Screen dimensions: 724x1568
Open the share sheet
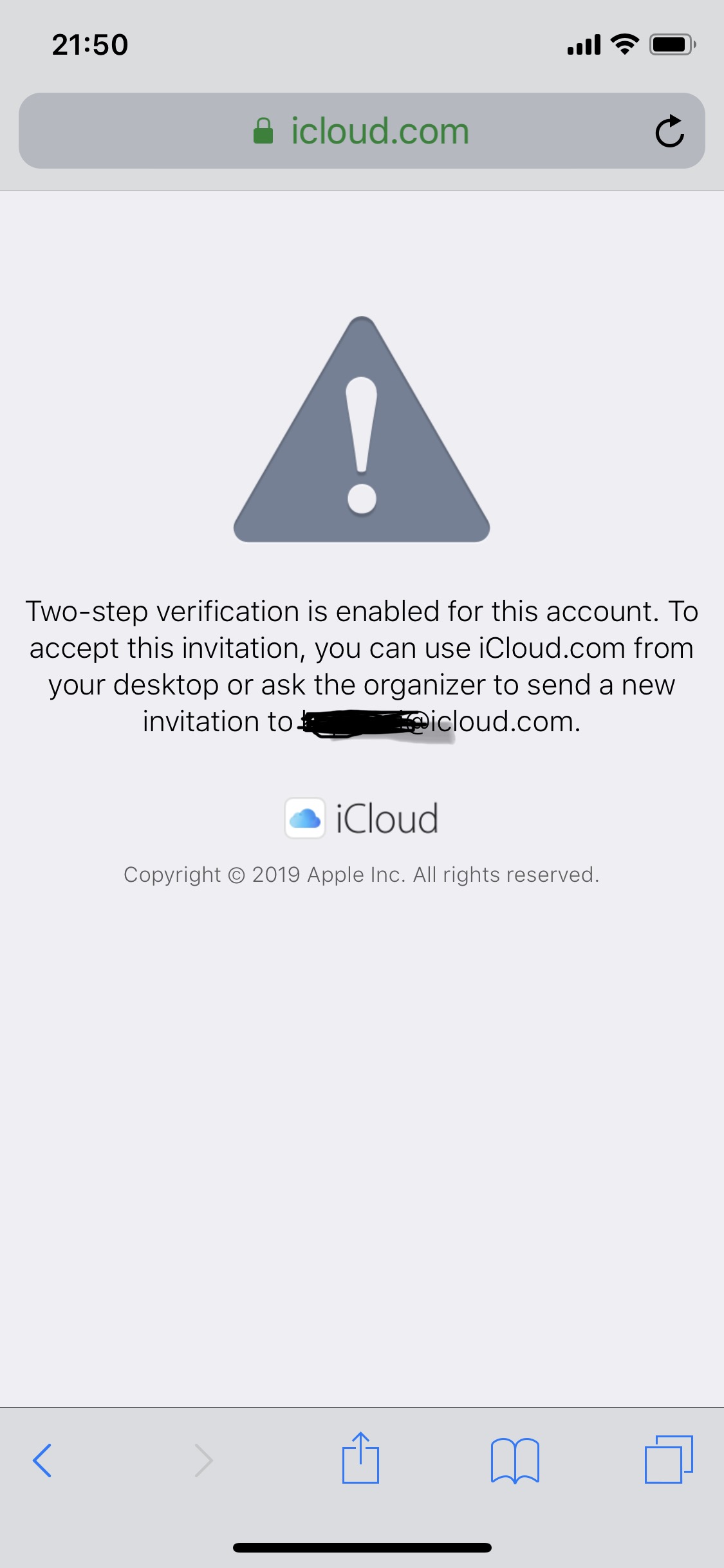tap(360, 1459)
